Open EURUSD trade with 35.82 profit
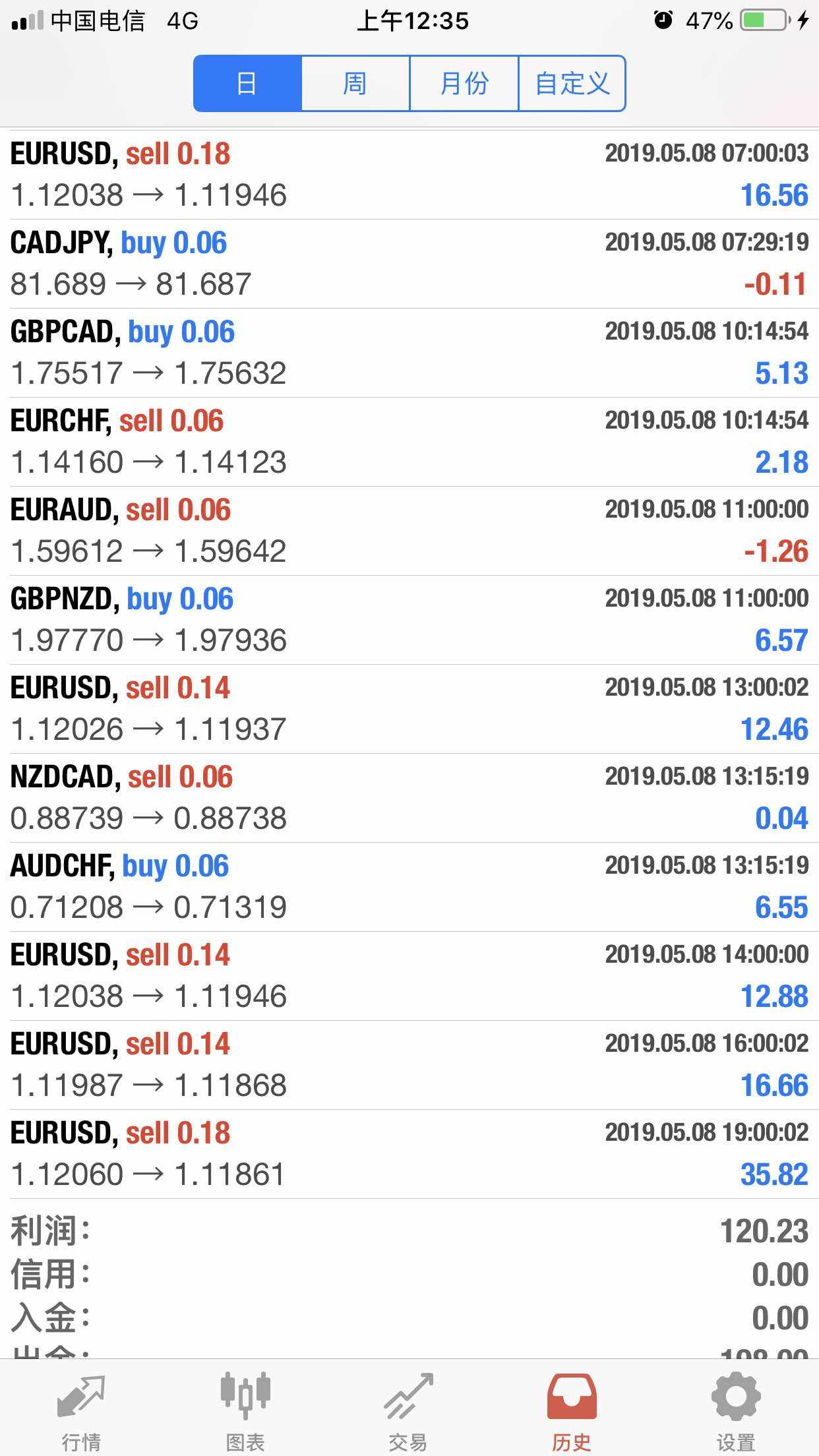The height and width of the screenshot is (1456, 819). click(x=409, y=1154)
